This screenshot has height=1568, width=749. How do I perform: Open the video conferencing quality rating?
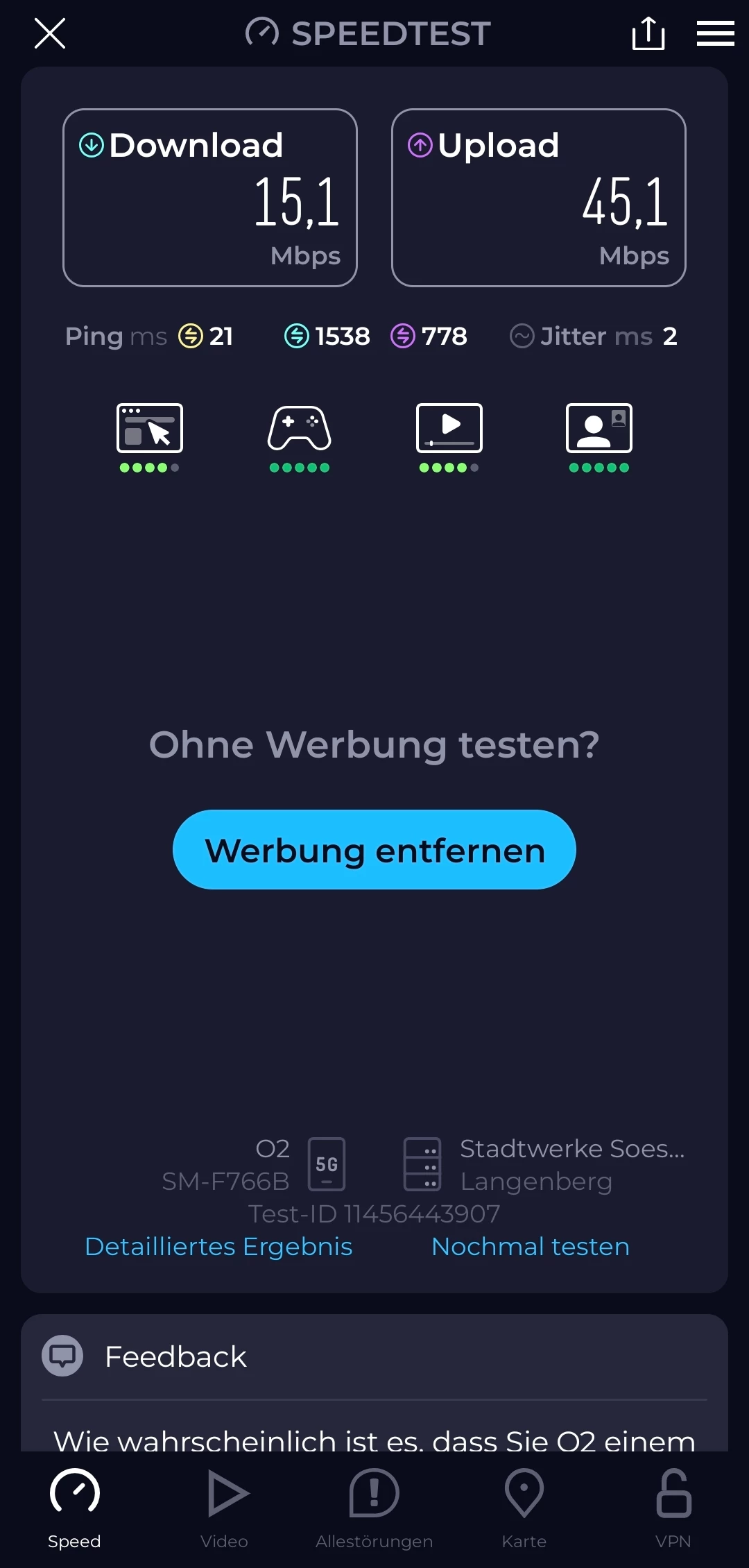coord(599,437)
